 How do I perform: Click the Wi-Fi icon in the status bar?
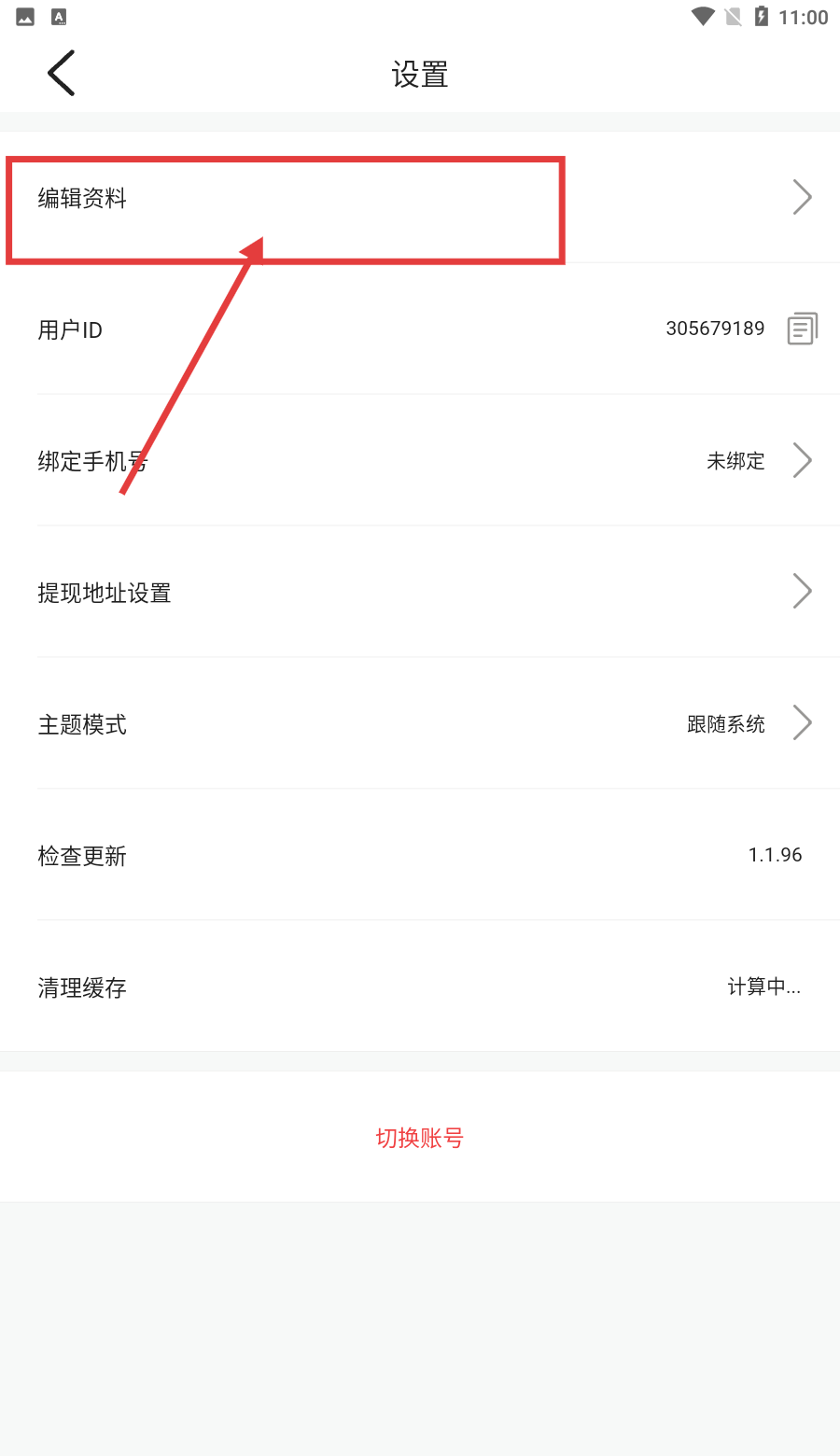pos(701,16)
